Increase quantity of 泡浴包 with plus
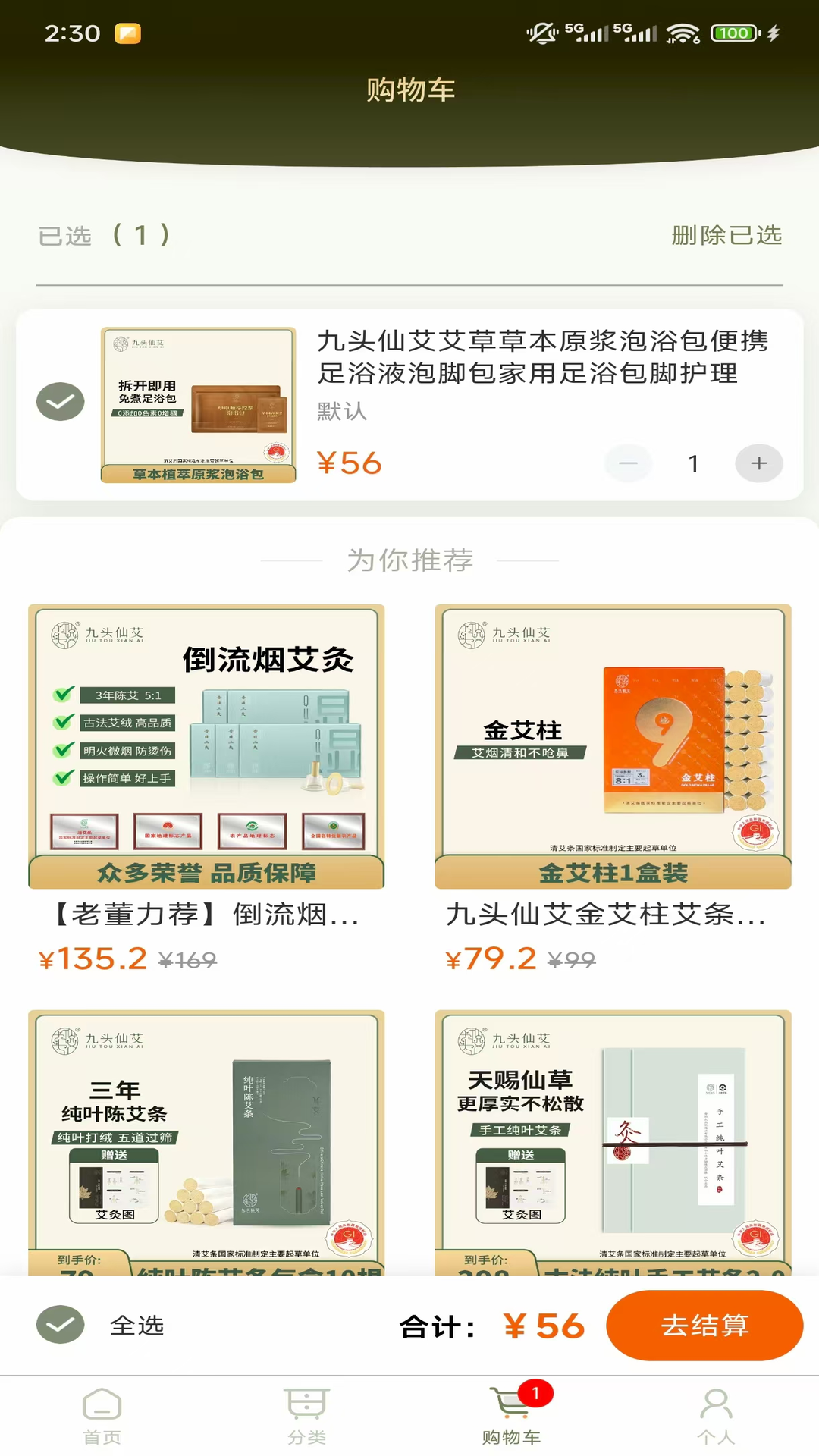The height and width of the screenshot is (1456, 819). pos(758,463)
